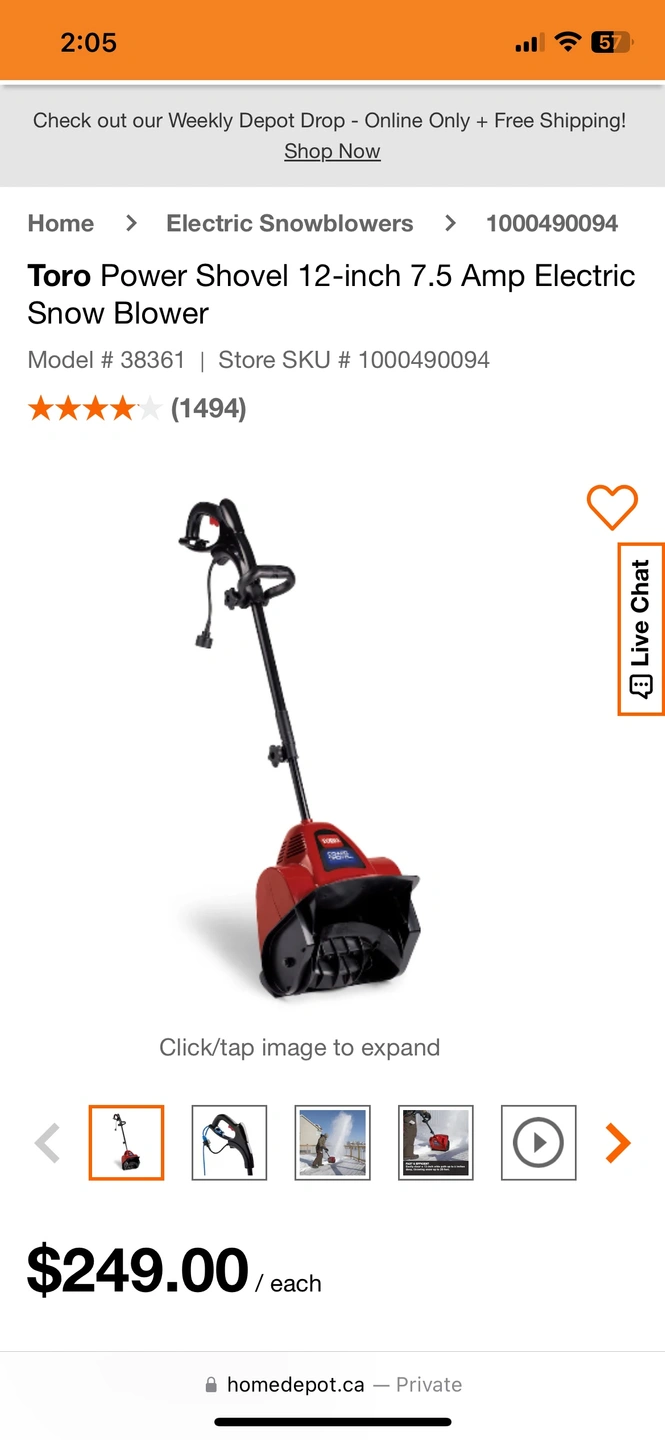
Task: Go to previous thumbnails with left arrow
Action: 47,1142
